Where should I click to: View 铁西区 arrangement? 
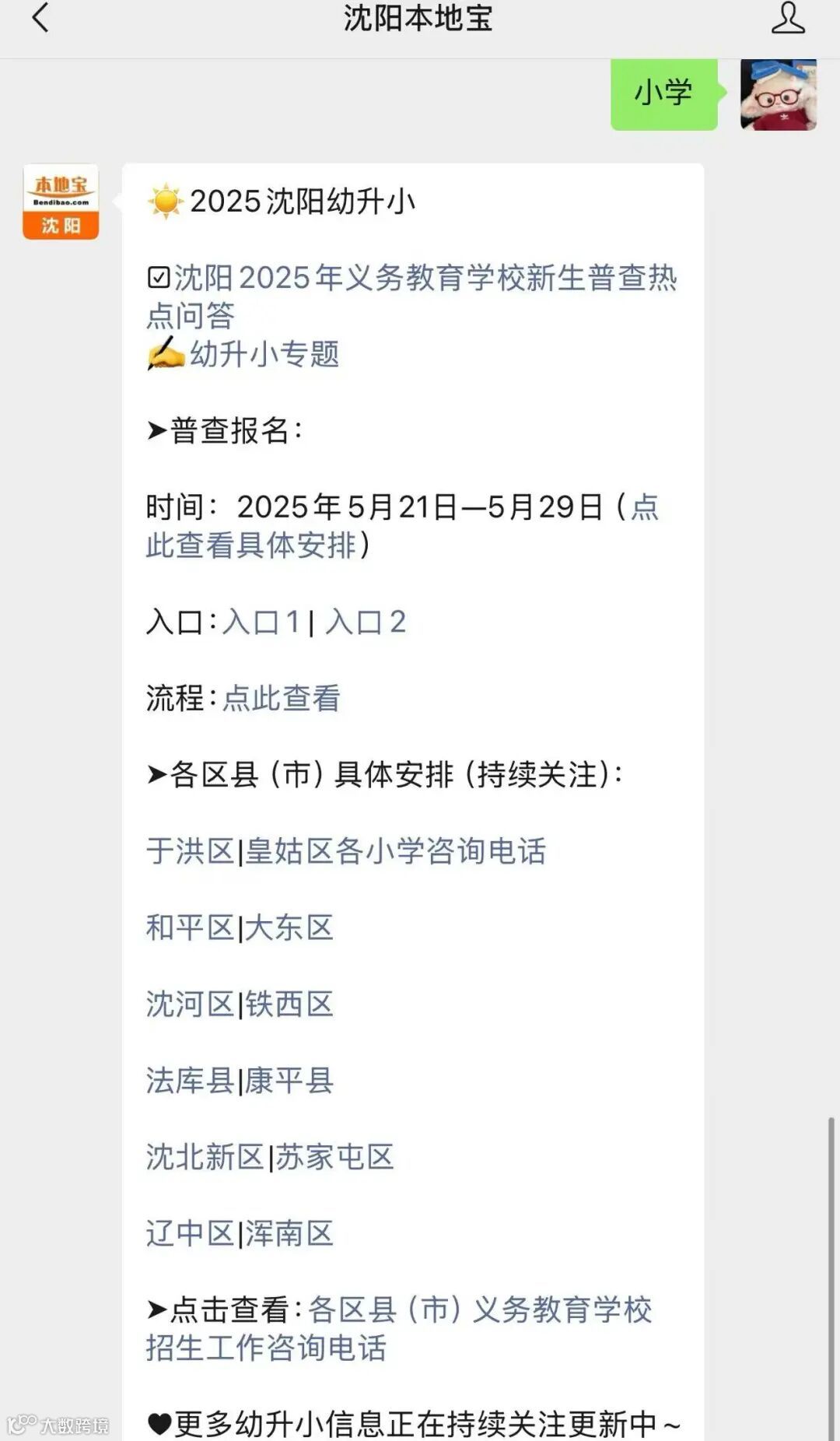click(289, 1004)
